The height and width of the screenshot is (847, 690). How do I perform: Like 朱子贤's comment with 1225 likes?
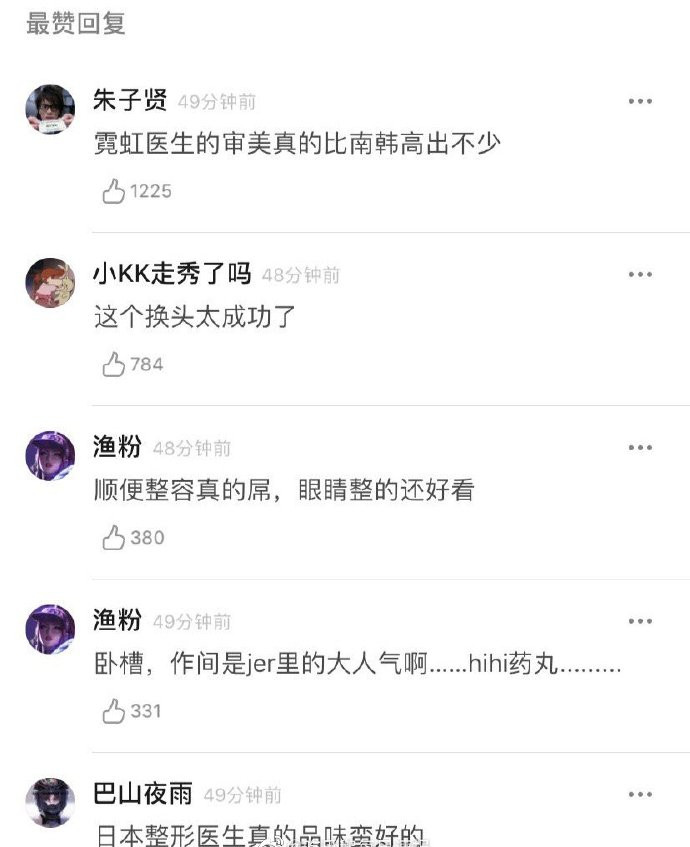114,191
